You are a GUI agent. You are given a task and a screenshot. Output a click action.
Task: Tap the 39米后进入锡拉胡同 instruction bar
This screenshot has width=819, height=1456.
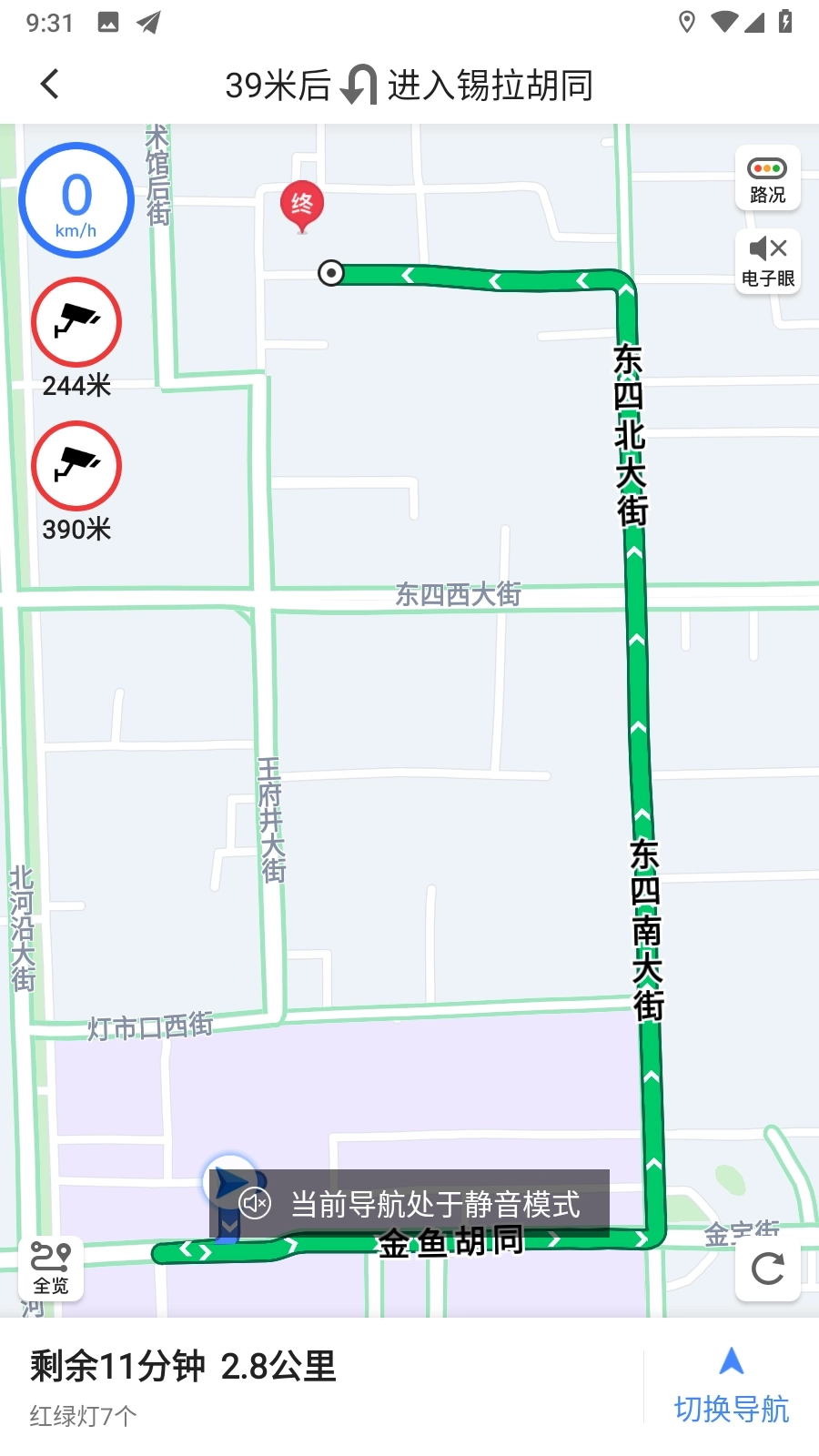click(x=409, y=85)
